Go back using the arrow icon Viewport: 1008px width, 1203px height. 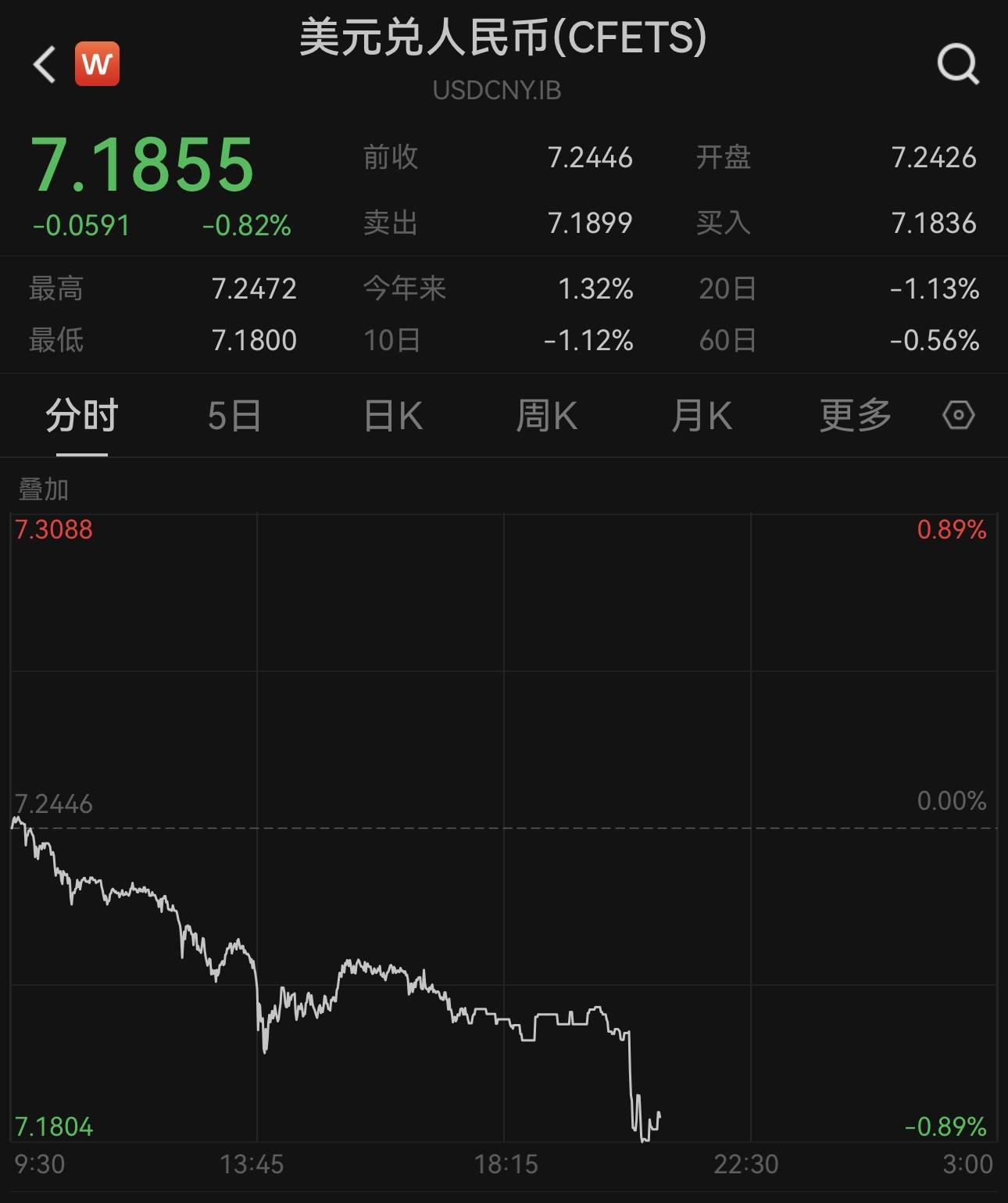(x=45, y=64)
